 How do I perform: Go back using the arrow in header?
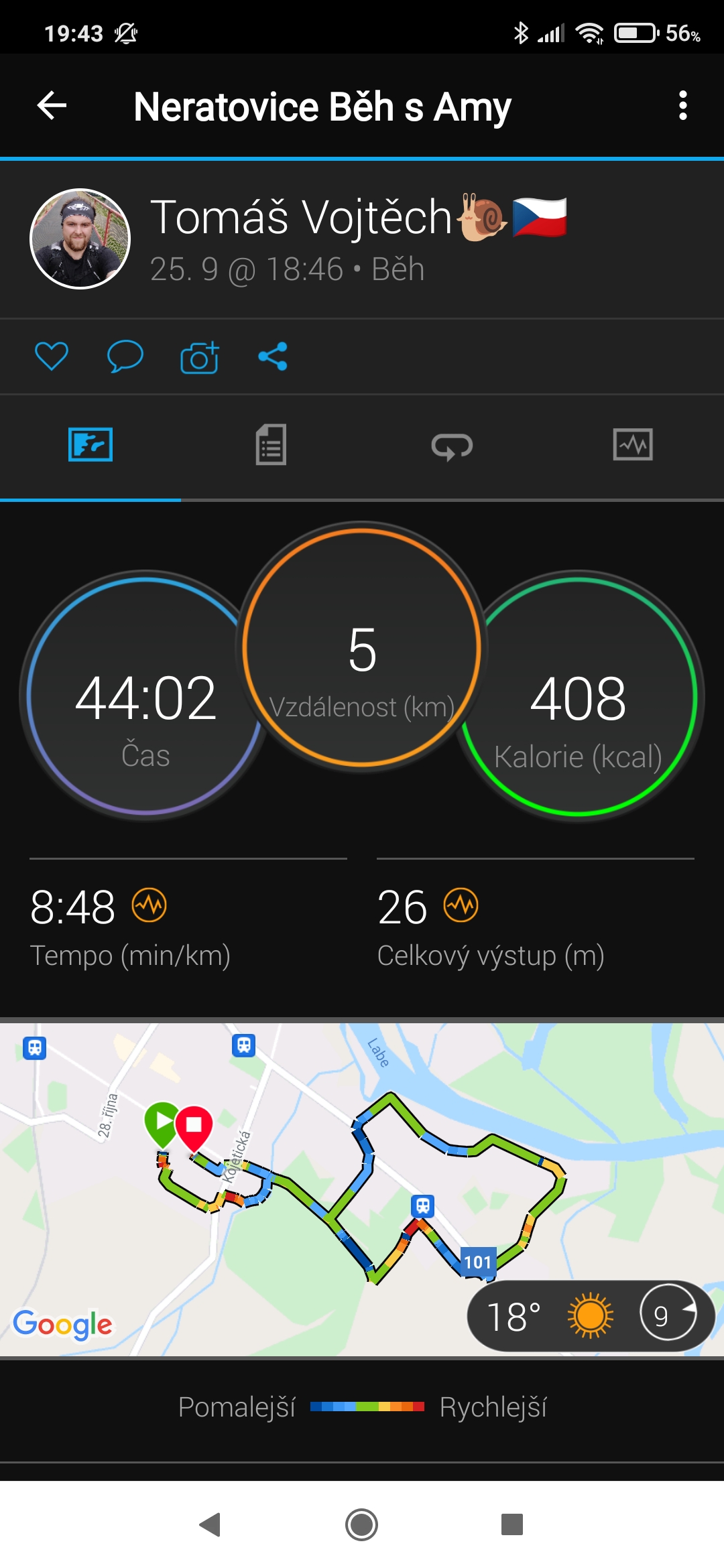(52, 105)
